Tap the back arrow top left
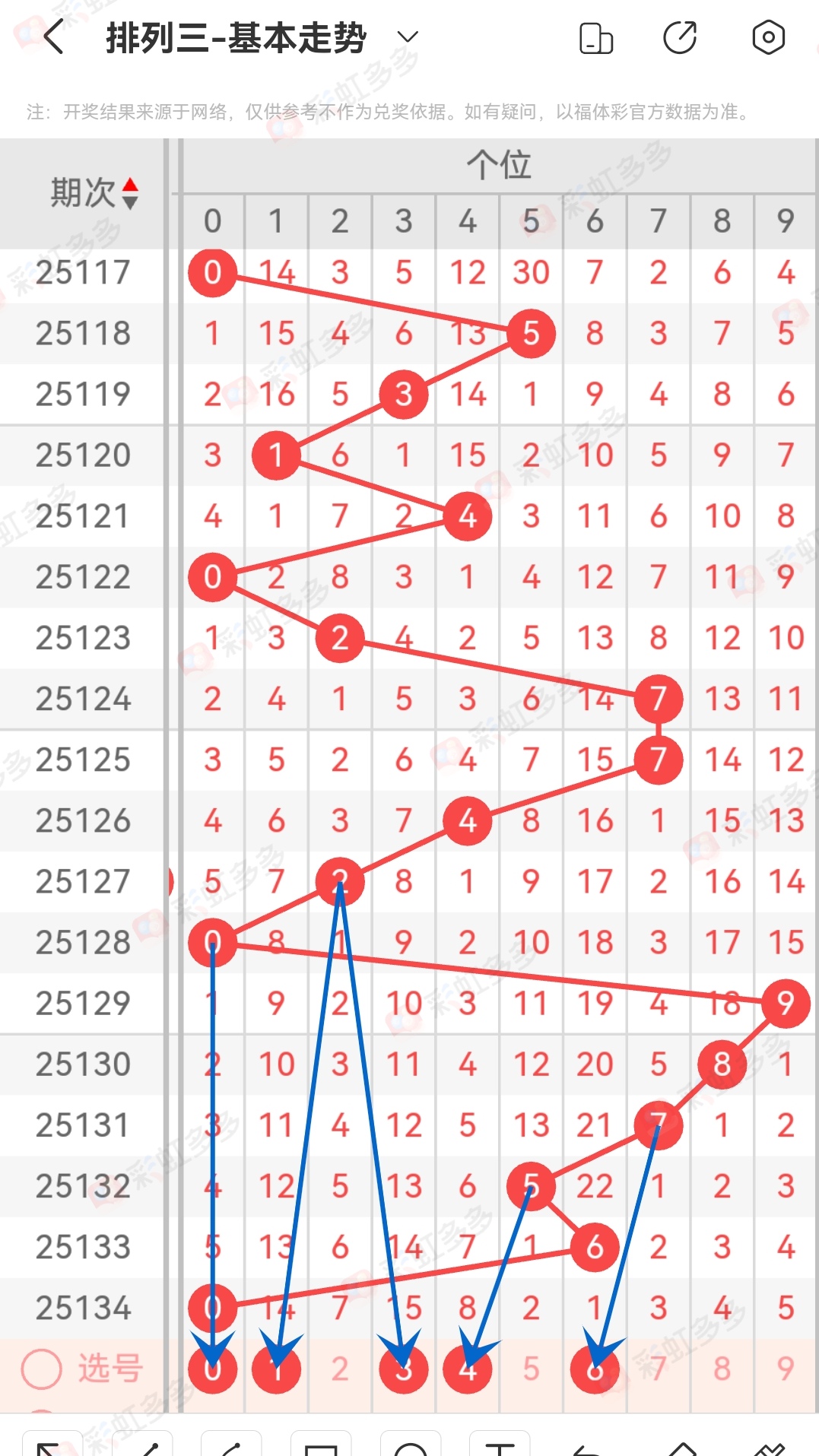 [x=51, y=36]
